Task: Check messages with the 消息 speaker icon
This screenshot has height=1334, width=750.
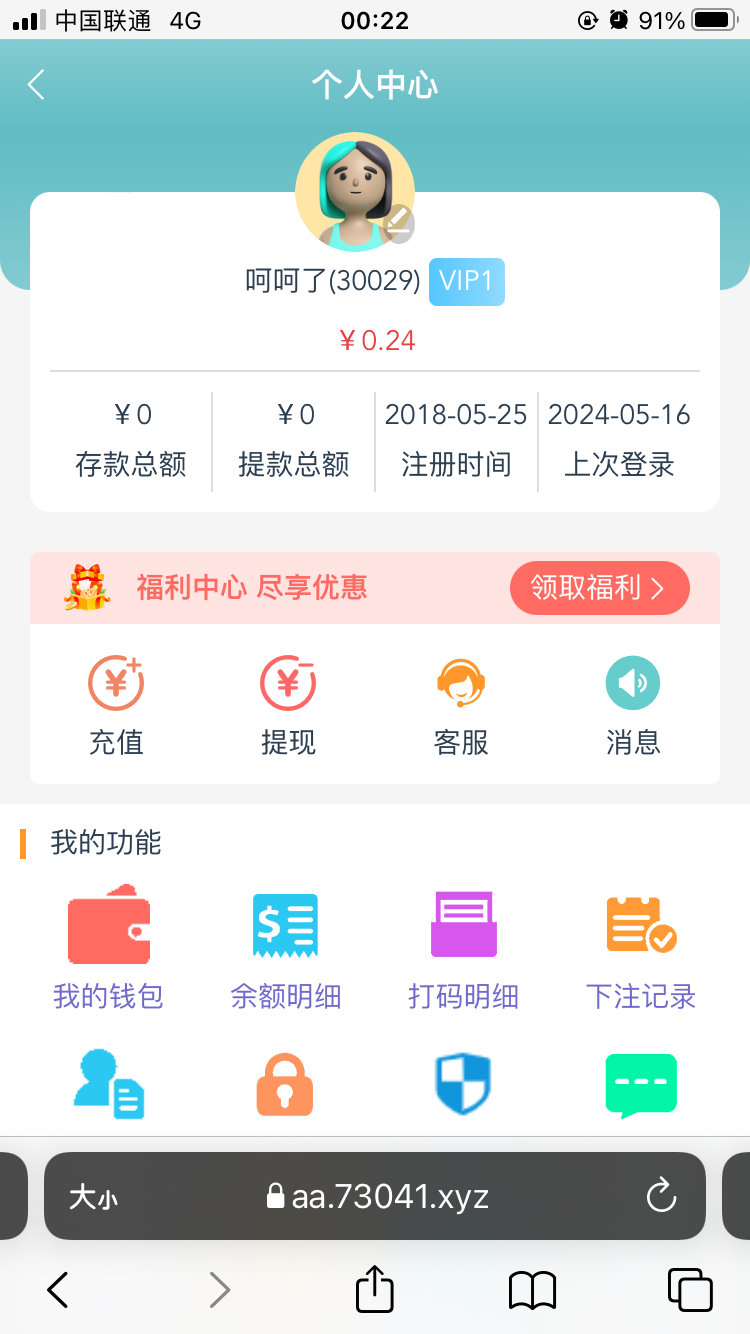Action: 631,682
